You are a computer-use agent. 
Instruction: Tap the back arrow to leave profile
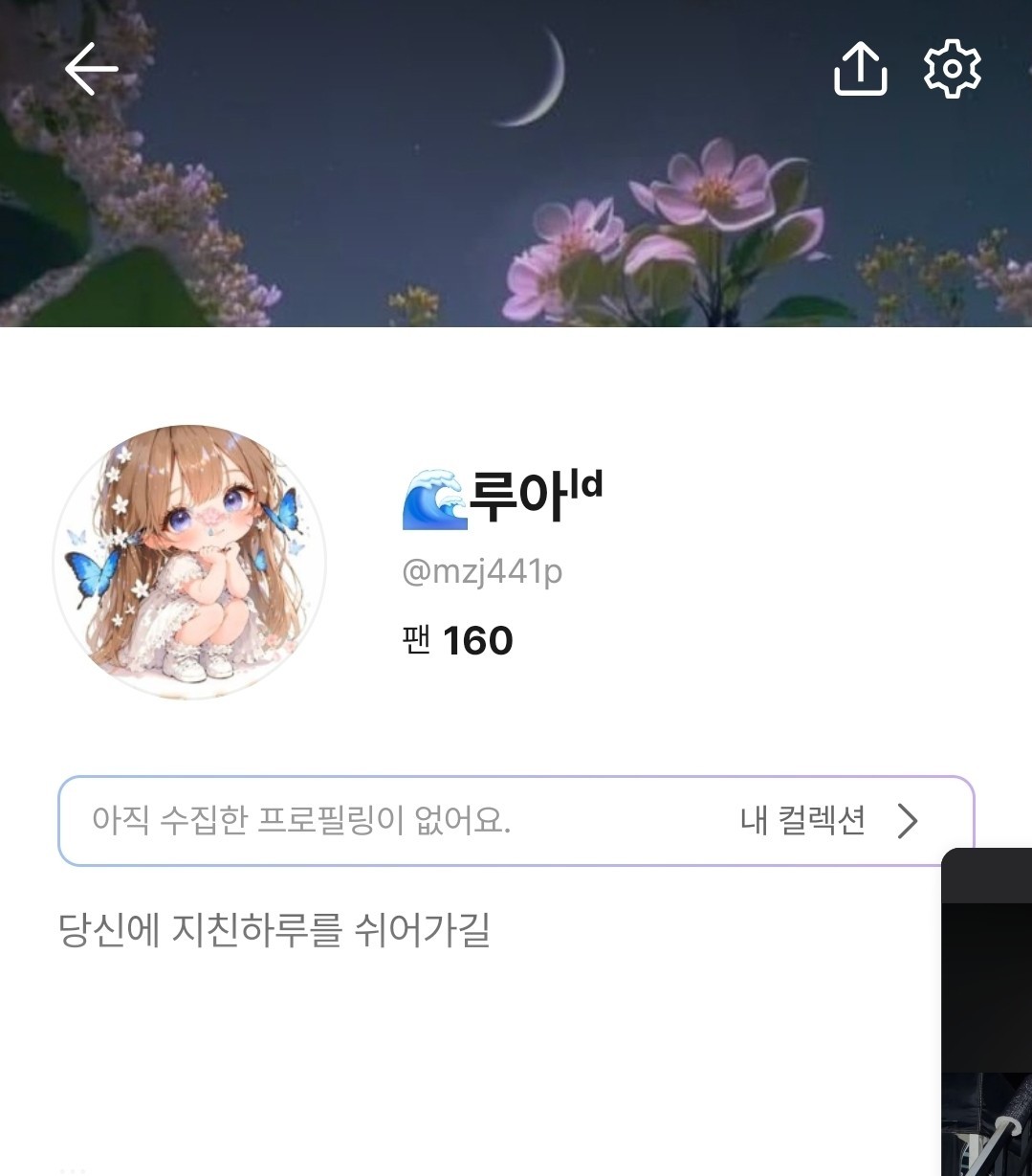pos(90,68)
